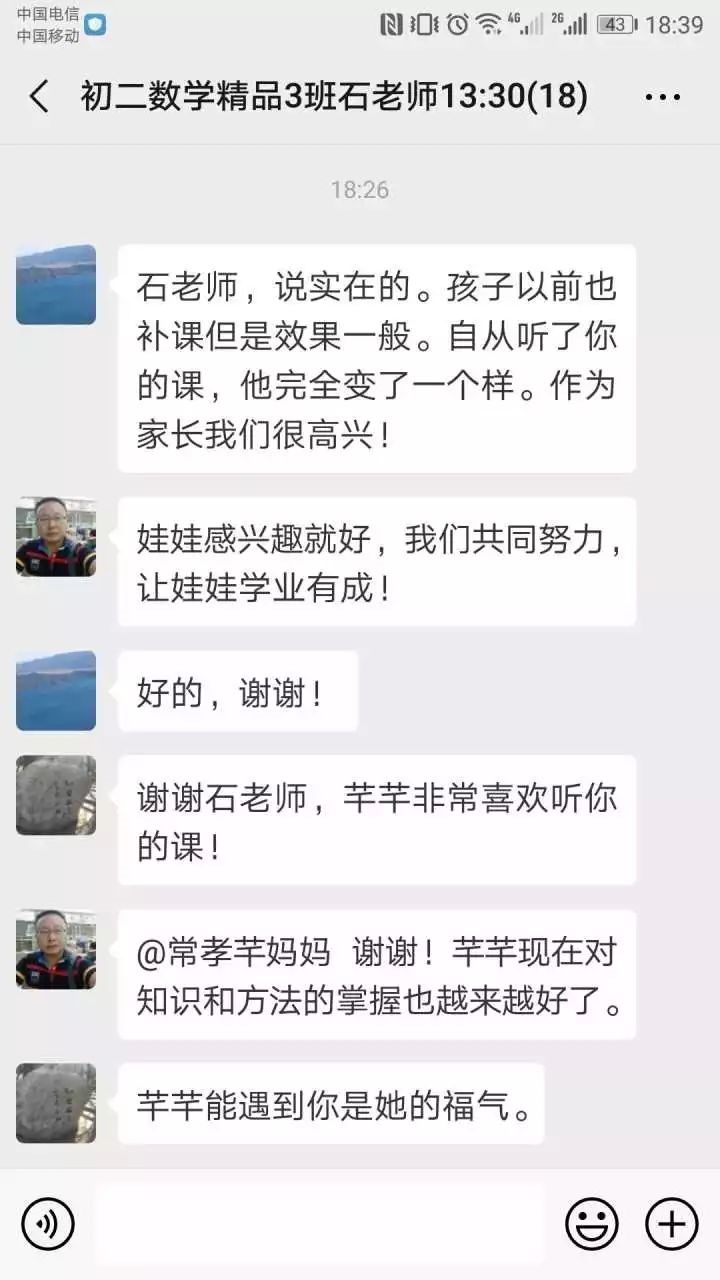Open the plus attachment menu

pos(671,1223)
